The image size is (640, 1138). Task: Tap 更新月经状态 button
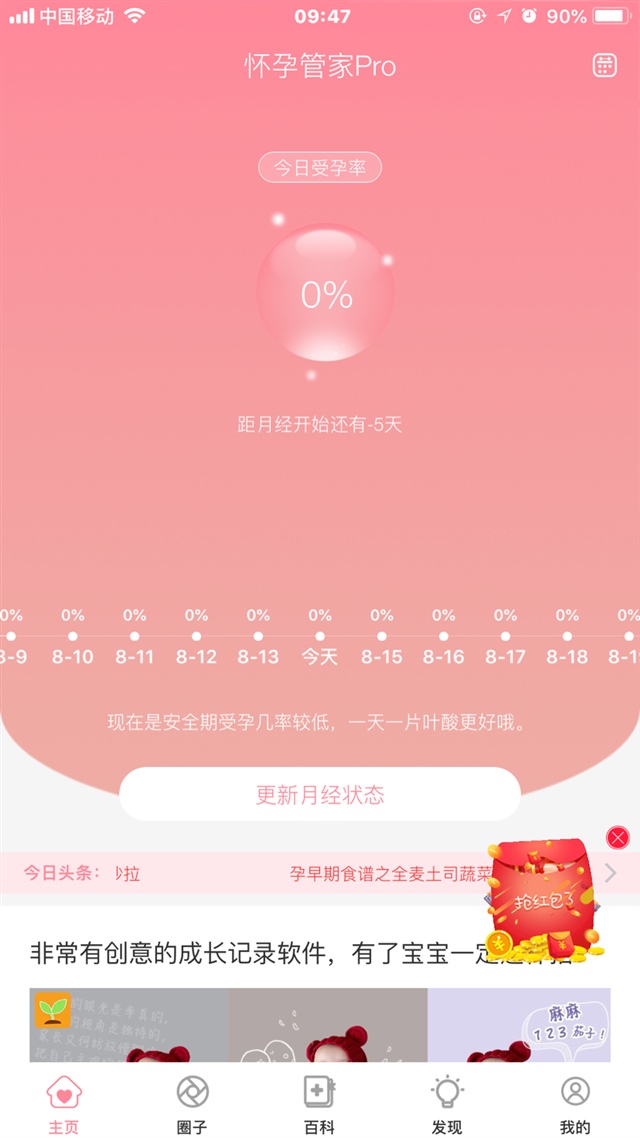pos(320,795)
